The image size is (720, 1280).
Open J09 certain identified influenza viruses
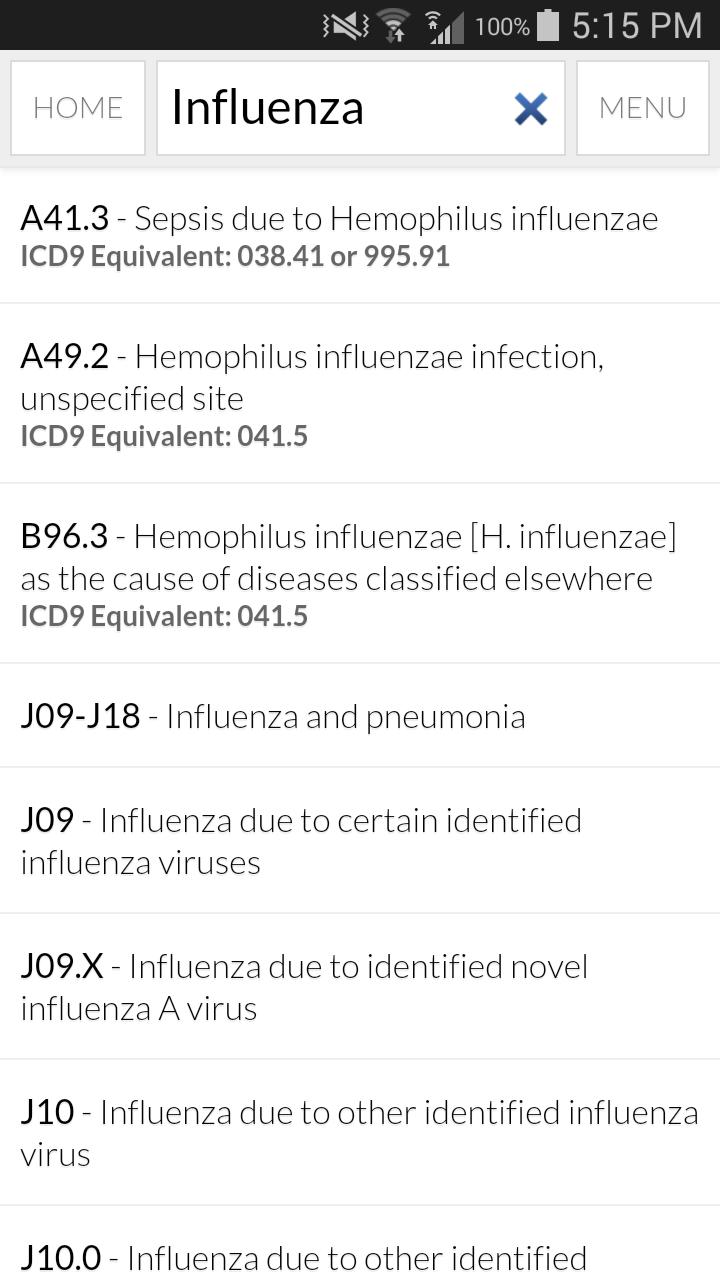[360, 841]
